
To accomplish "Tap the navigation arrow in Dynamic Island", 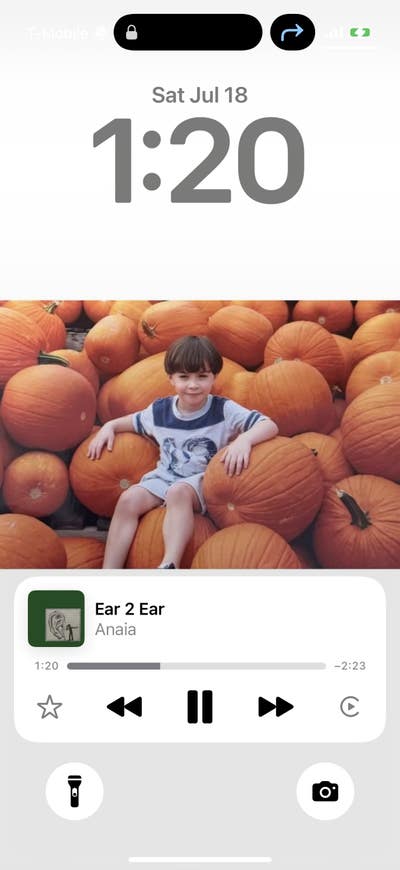I will click(x=292, y=32).
